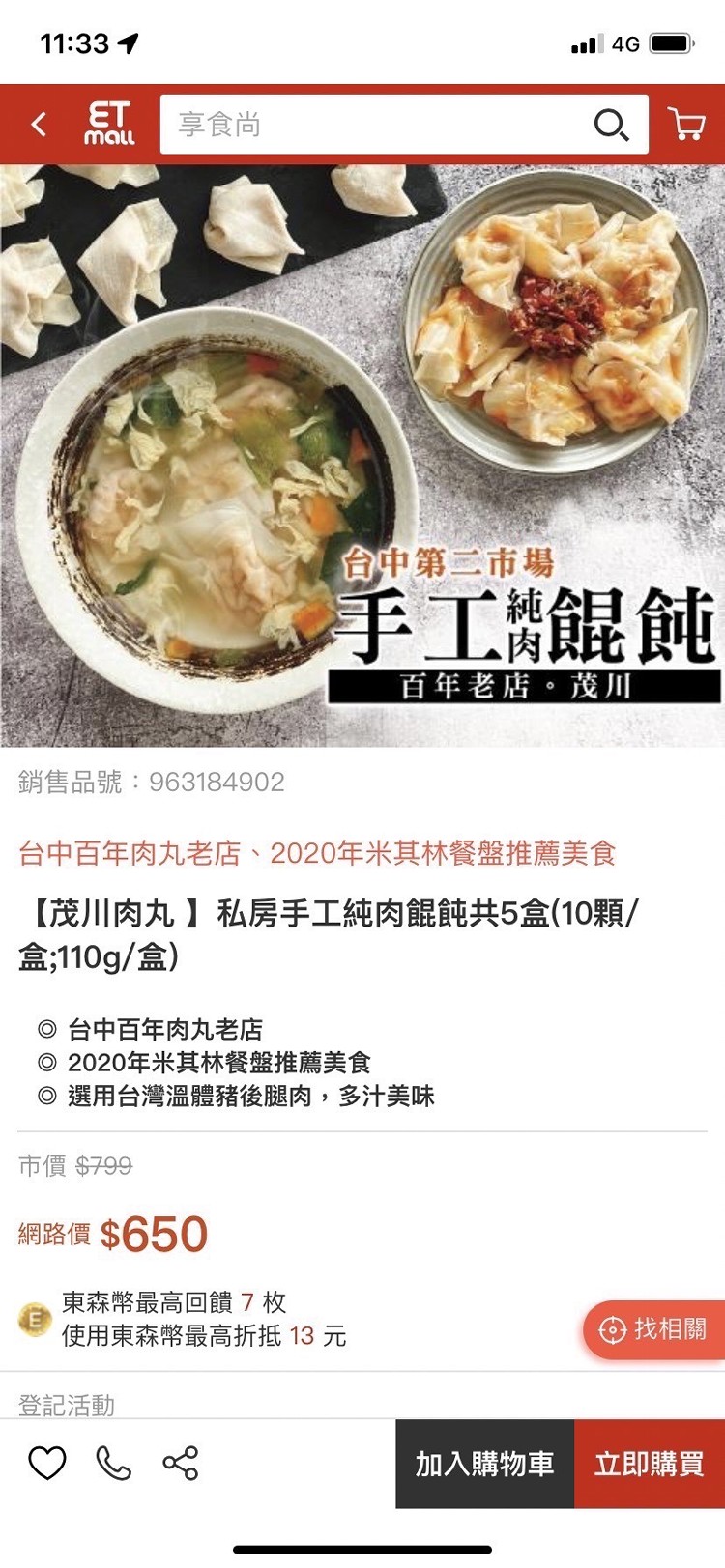
Task: Tap the 享食尚 search field
Action: [377, 125]
